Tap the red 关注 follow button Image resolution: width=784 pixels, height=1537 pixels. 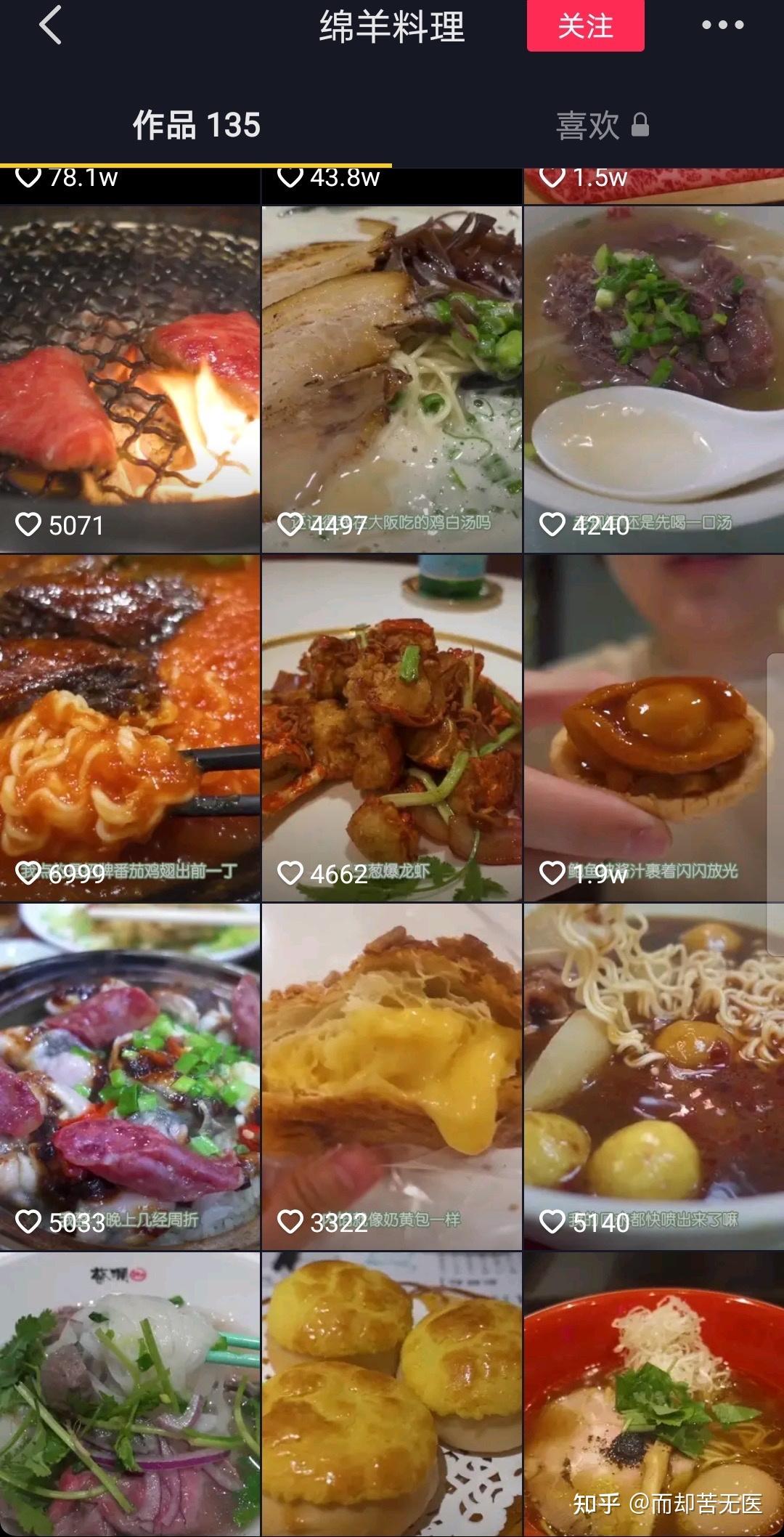point(585,26)
